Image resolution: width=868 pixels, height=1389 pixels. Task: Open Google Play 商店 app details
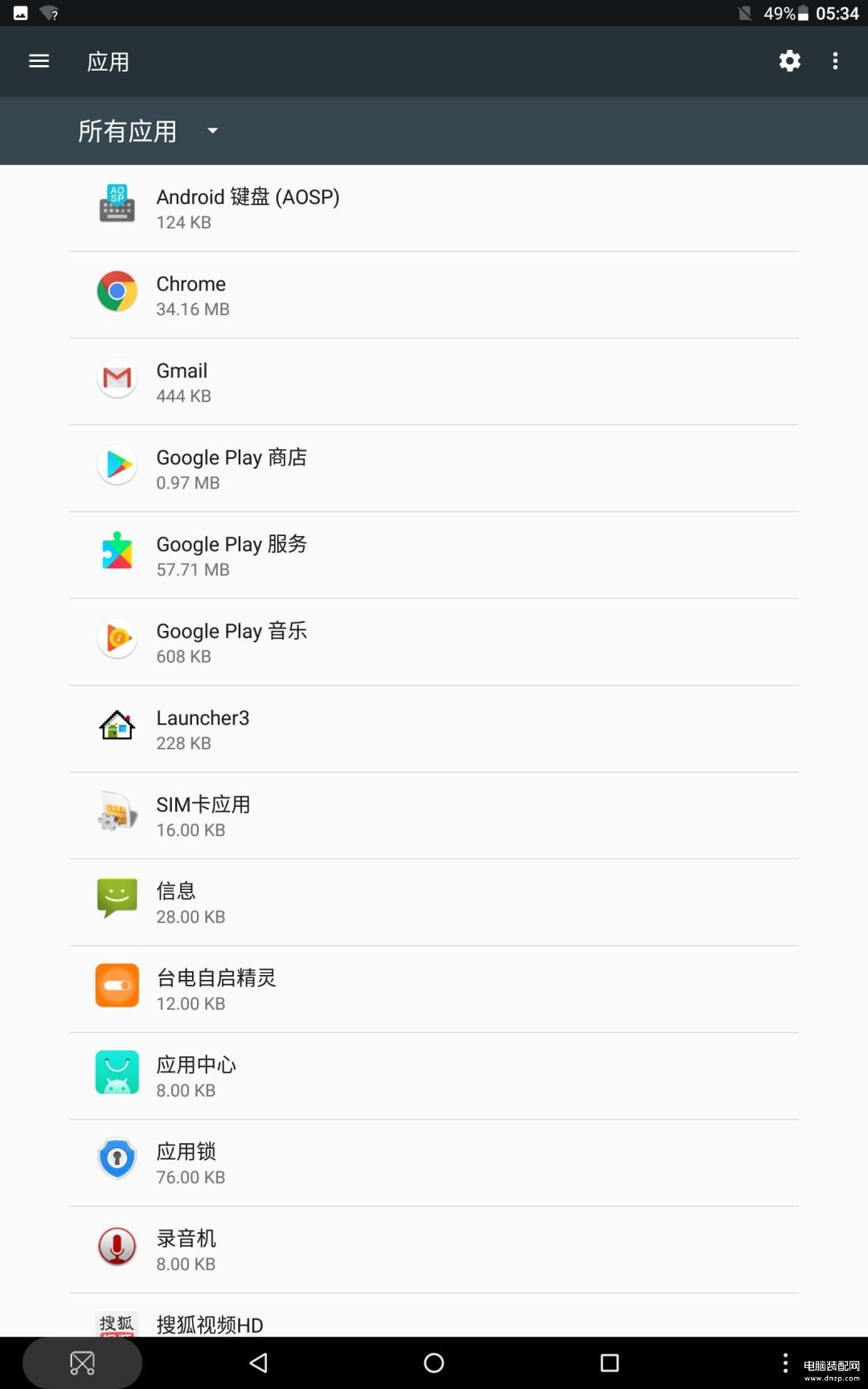pos(434,469)
